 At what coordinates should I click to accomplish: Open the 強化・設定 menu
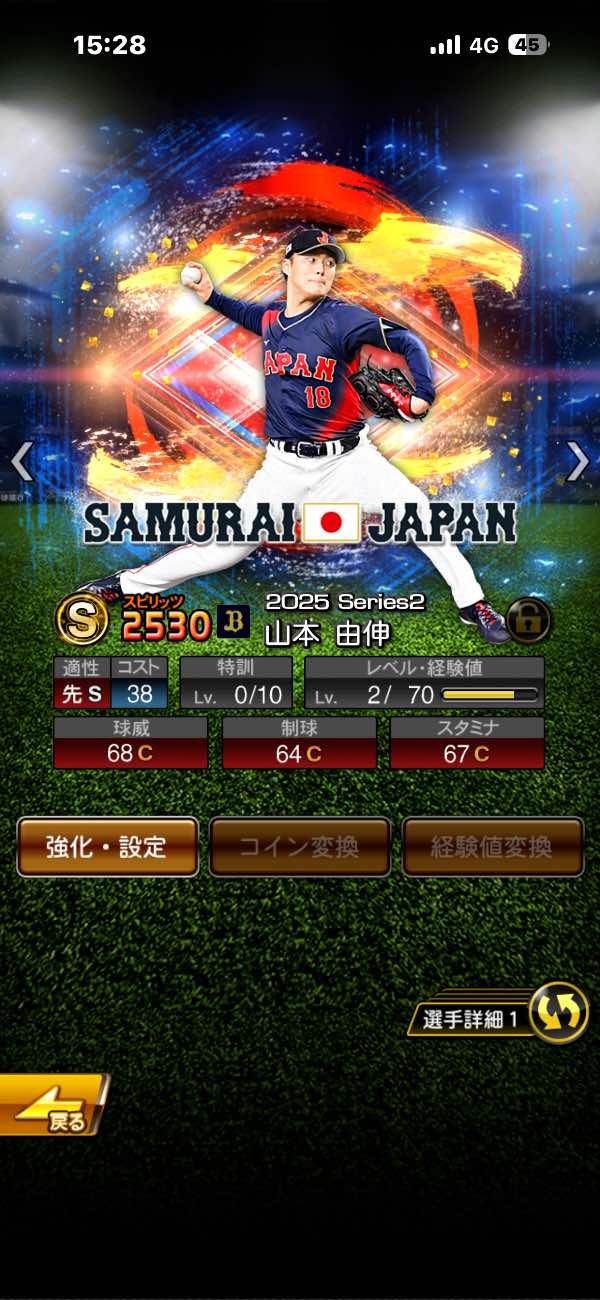point(107,847)
